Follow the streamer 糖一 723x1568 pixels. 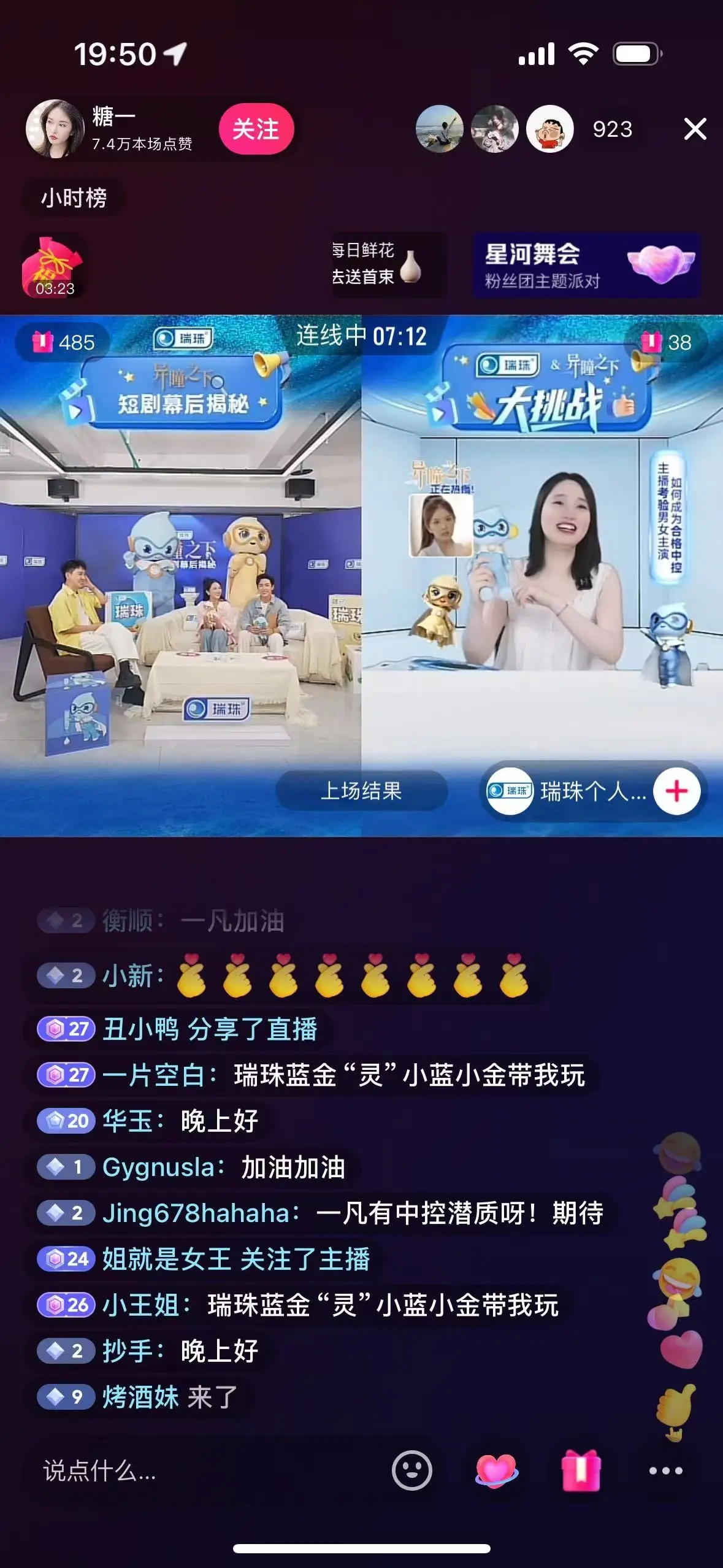point(256,129)
